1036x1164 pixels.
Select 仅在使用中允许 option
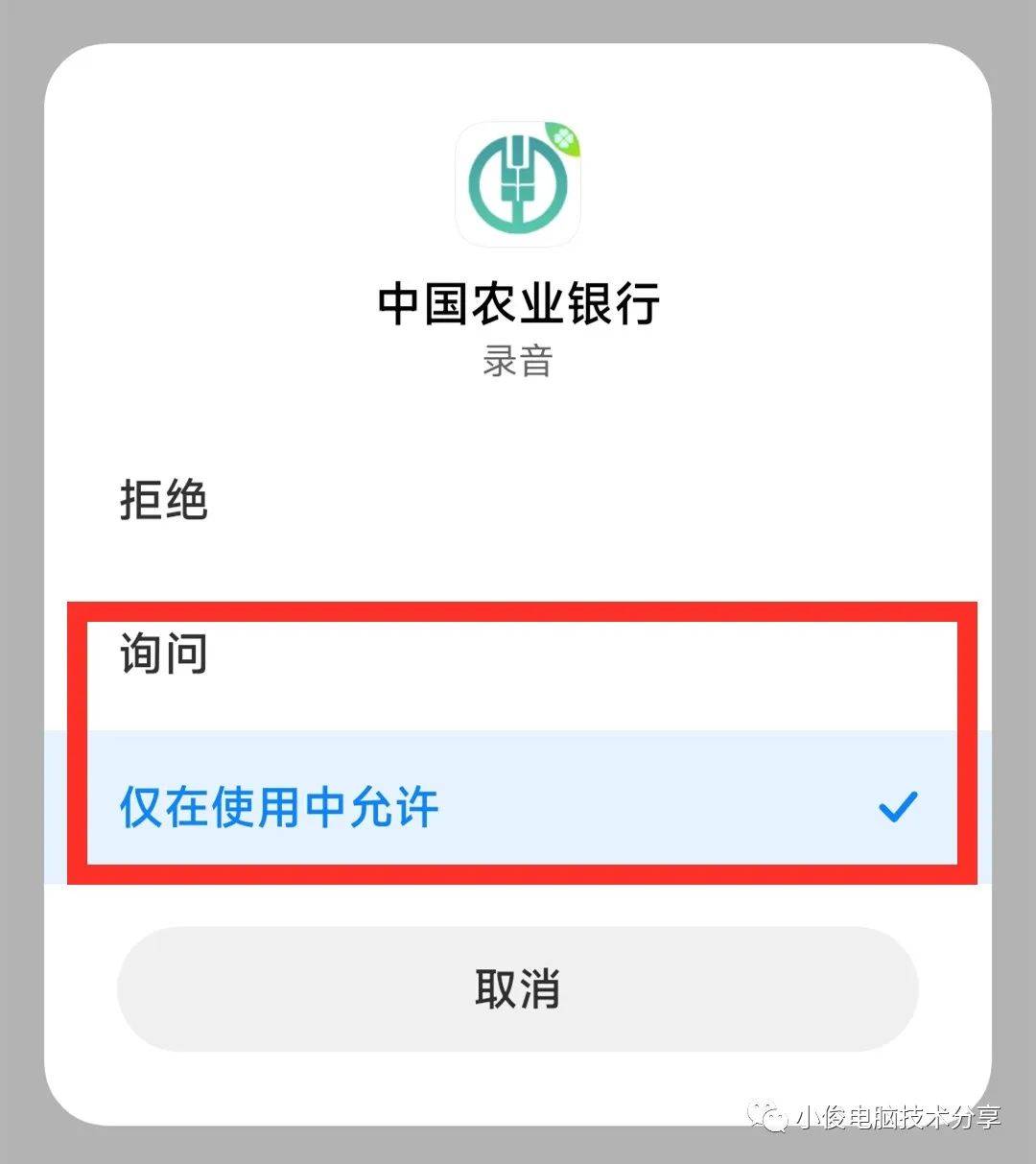click(278, 807)
